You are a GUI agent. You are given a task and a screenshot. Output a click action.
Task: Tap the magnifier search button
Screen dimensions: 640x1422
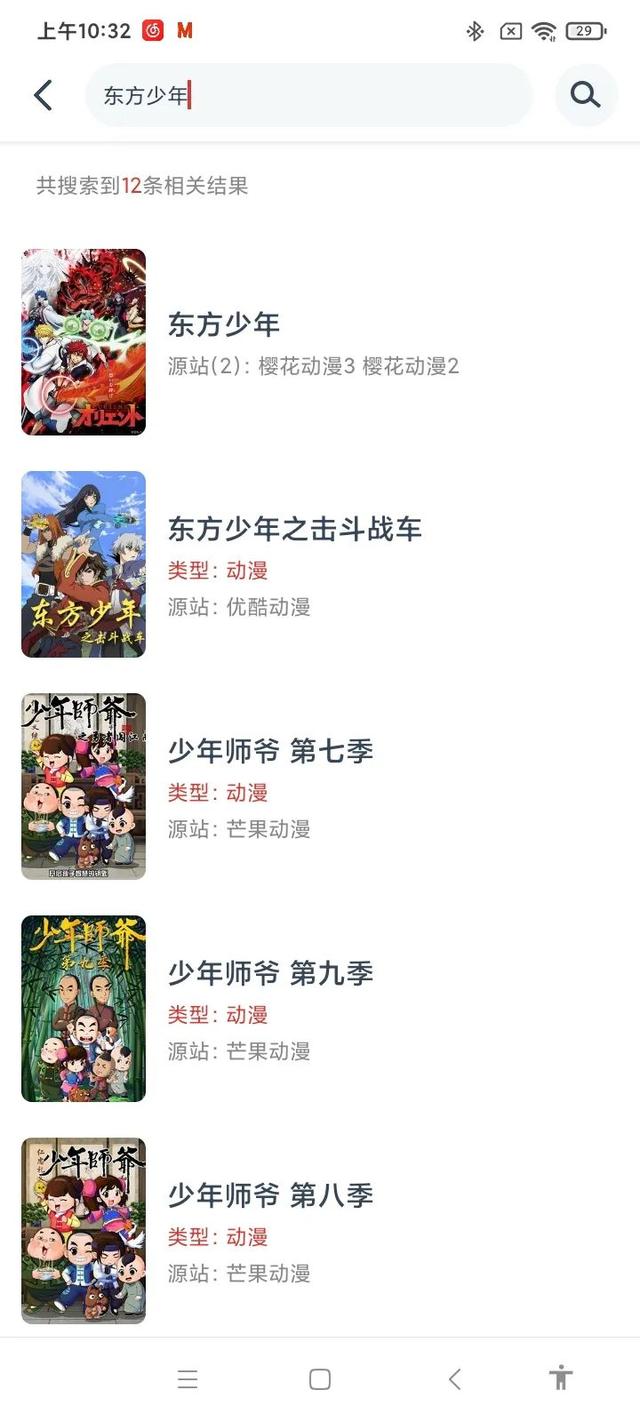pos(586,95)
